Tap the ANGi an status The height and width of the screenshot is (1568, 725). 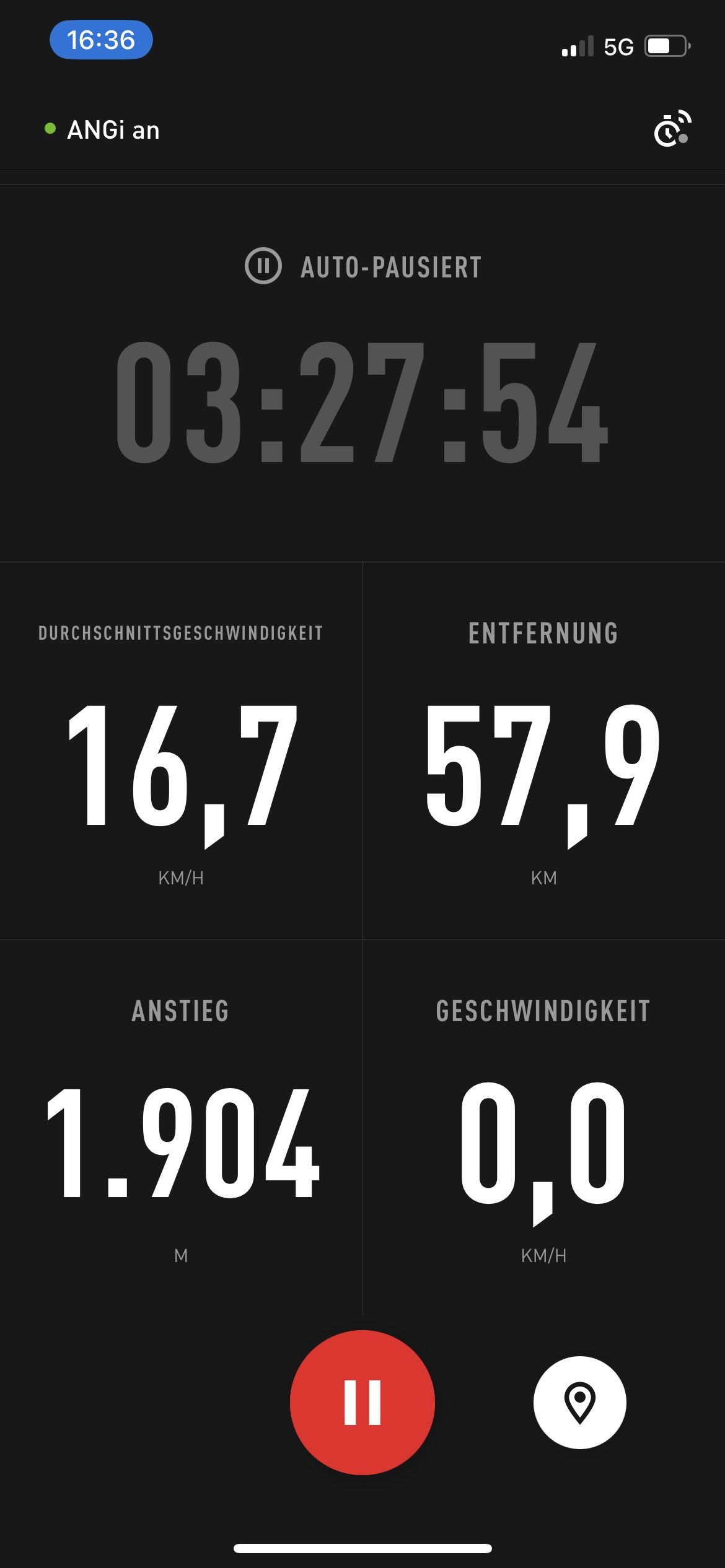tap(103, 130)
